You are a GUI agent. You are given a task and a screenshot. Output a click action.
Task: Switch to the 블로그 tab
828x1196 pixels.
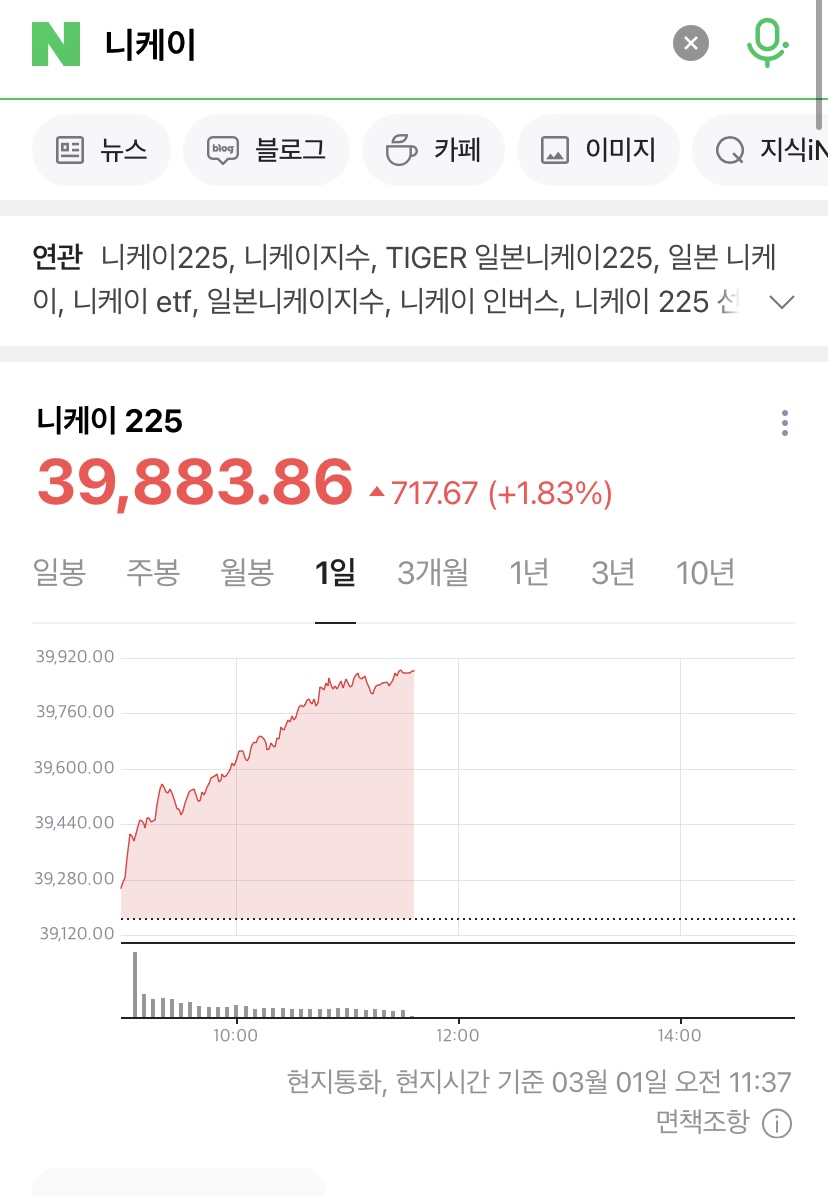(266, 150)
